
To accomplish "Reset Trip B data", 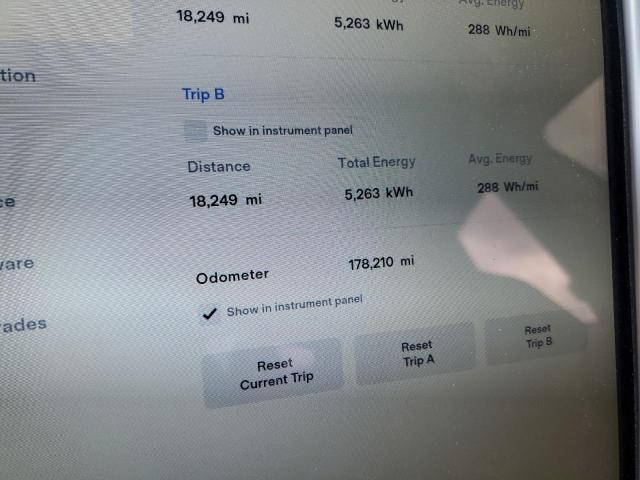I will 537,336.
